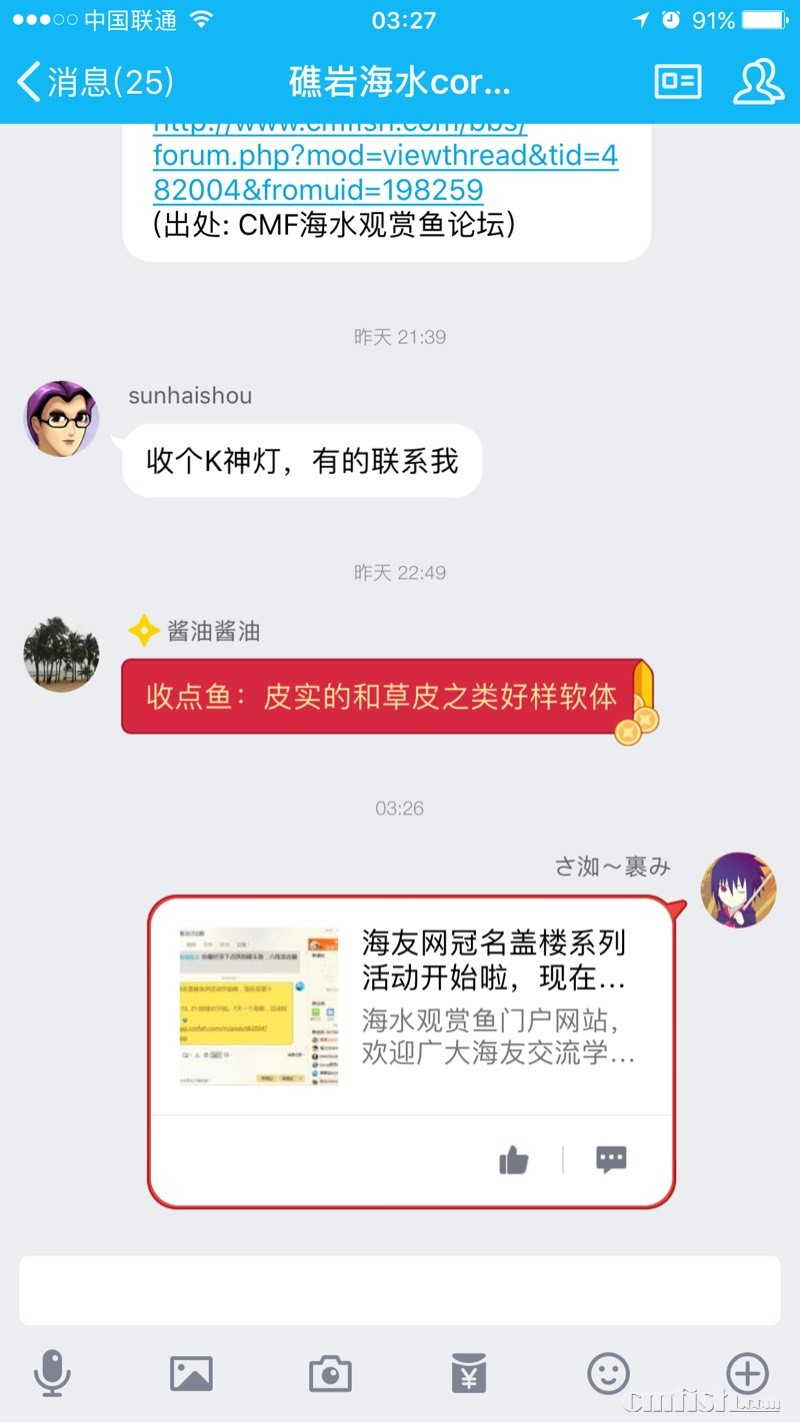Go back to the 消息 list
The height and width of the screenshot is (1423, 800).
[95, 82]
